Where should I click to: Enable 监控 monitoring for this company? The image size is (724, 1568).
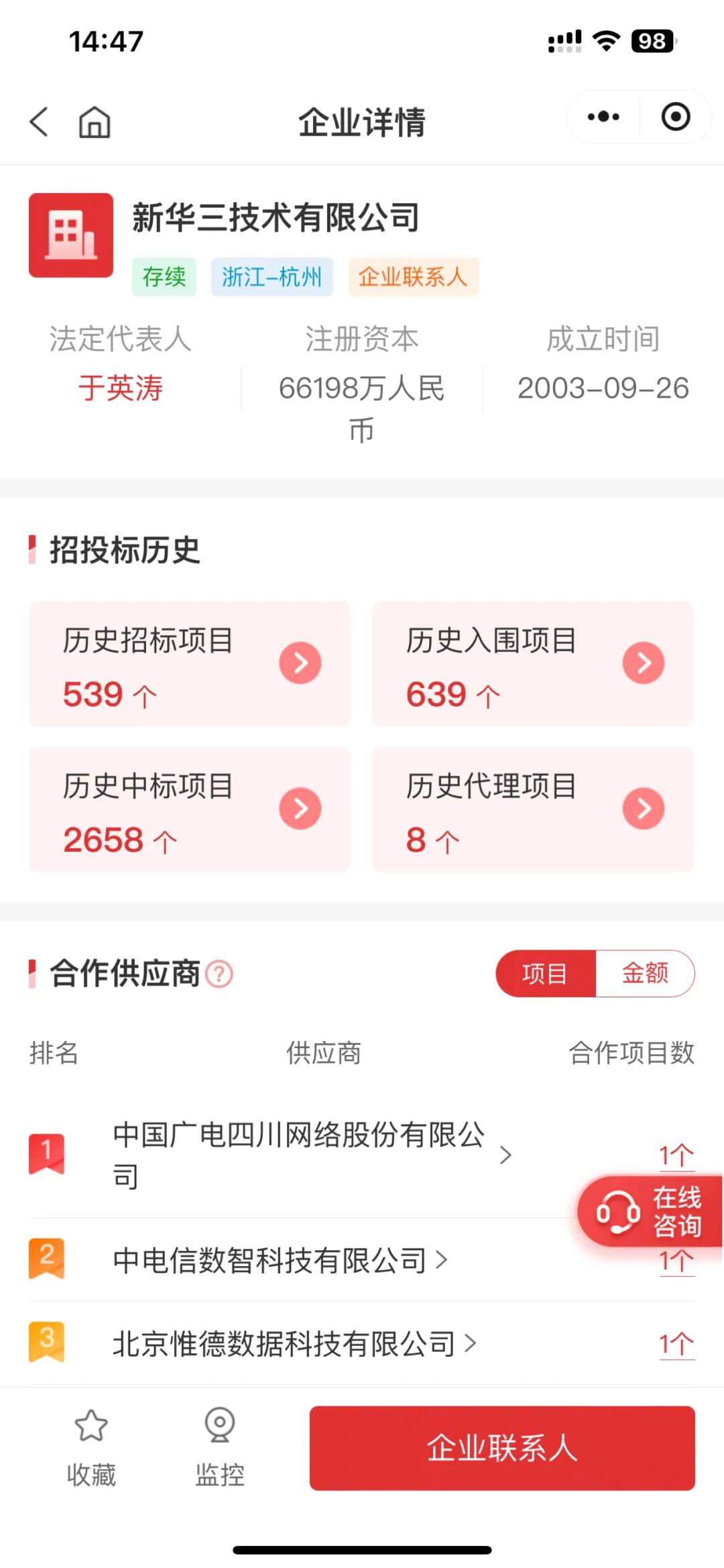220,1448
